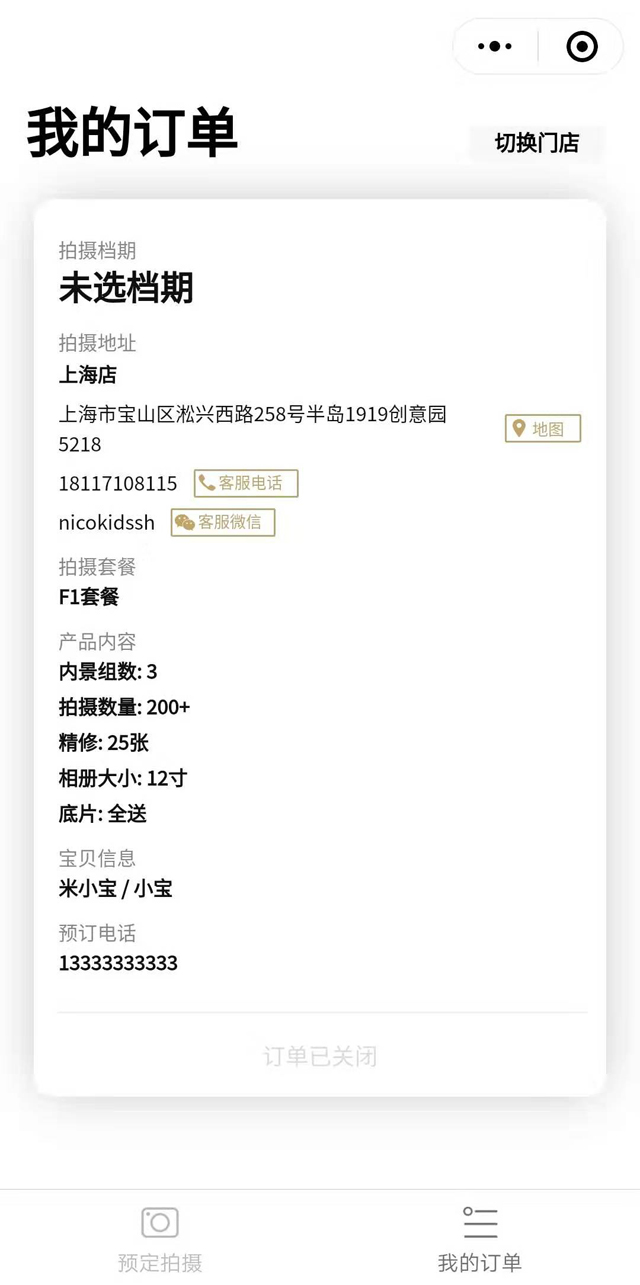Screen dimensions: 640x1285
Task: Switch to the 预定拍摄 tab
Action: click(x=160, y=1238)
